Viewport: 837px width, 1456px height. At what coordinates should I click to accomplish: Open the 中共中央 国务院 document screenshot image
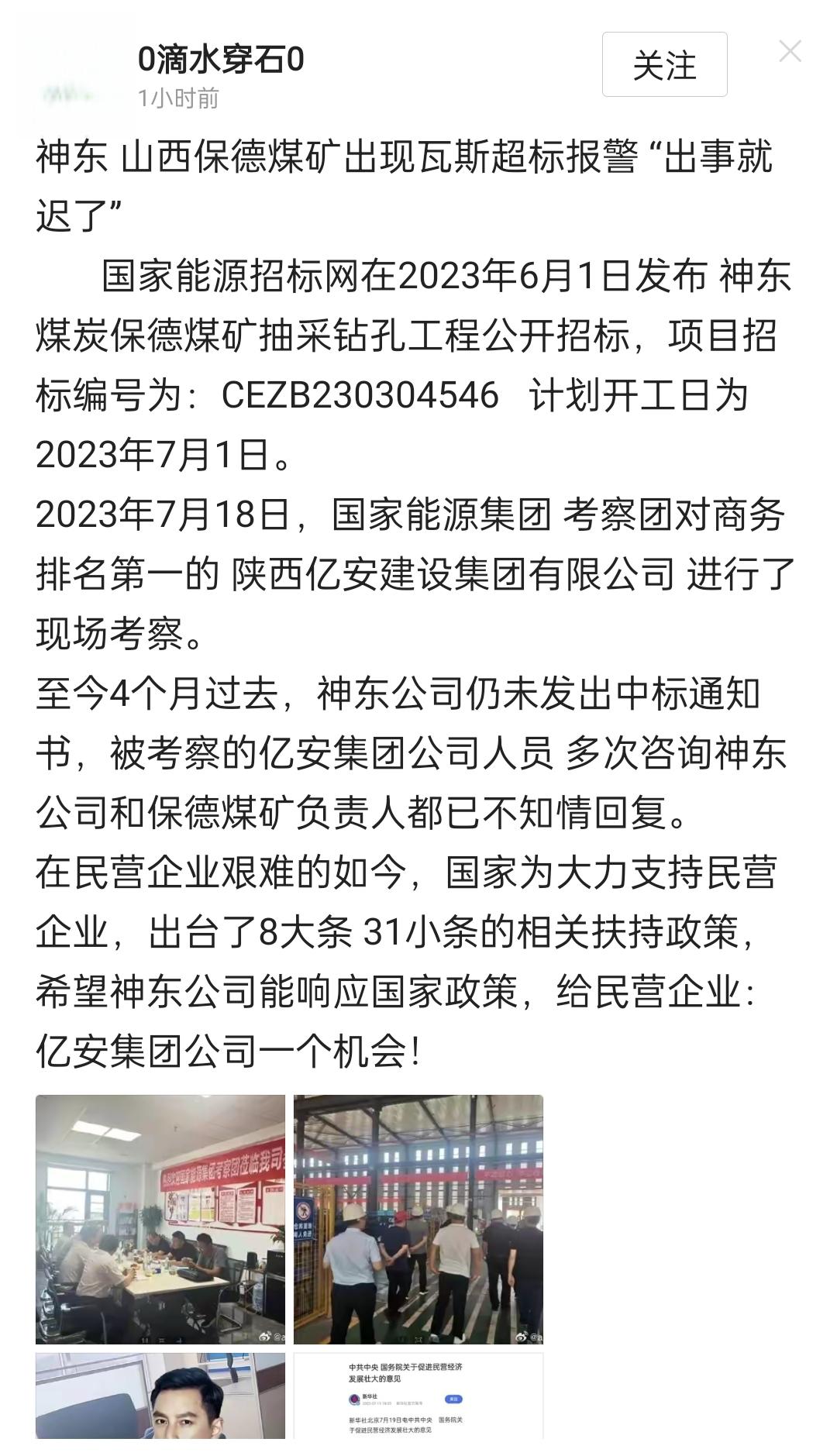(x=418, y=1396)
